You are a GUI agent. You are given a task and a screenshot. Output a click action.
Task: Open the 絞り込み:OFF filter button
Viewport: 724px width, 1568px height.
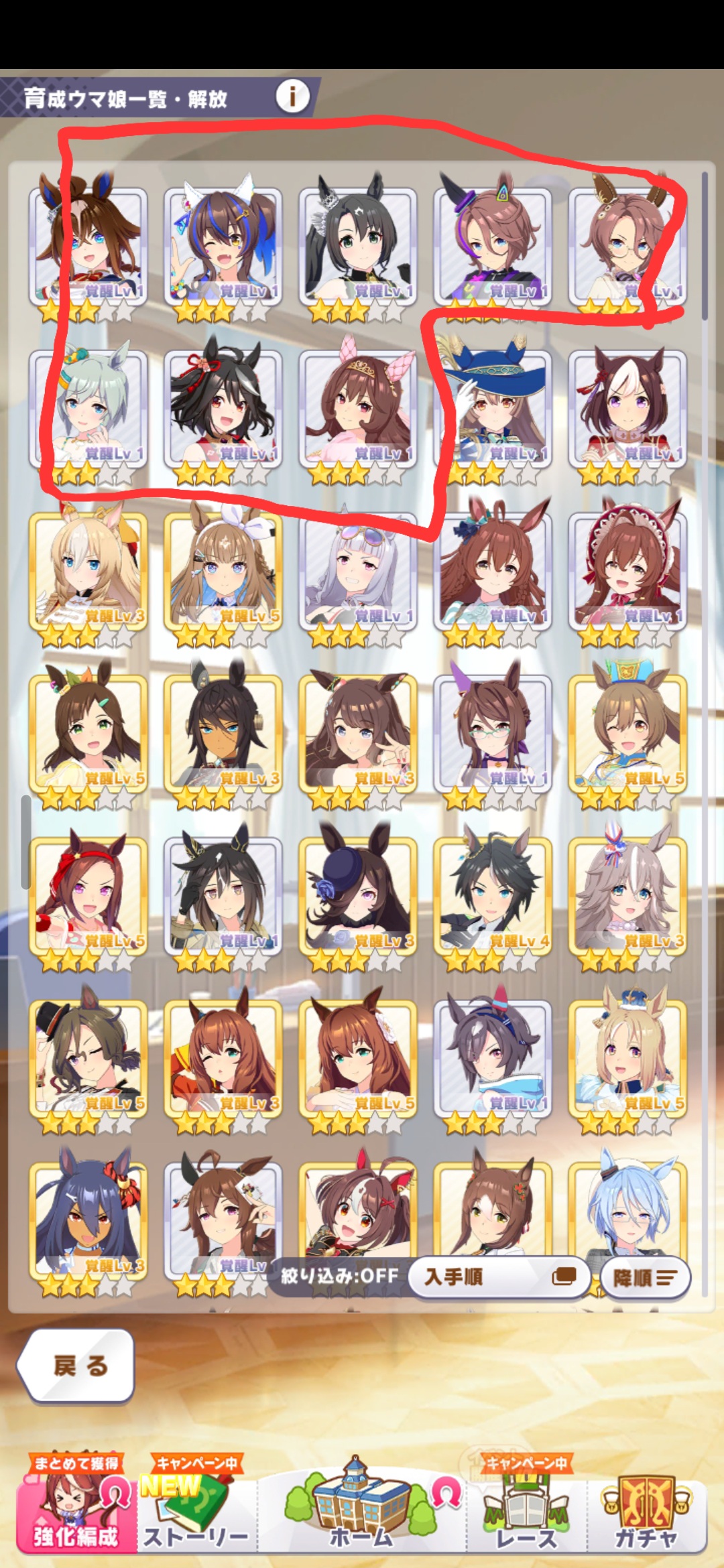click(339, 1276)
